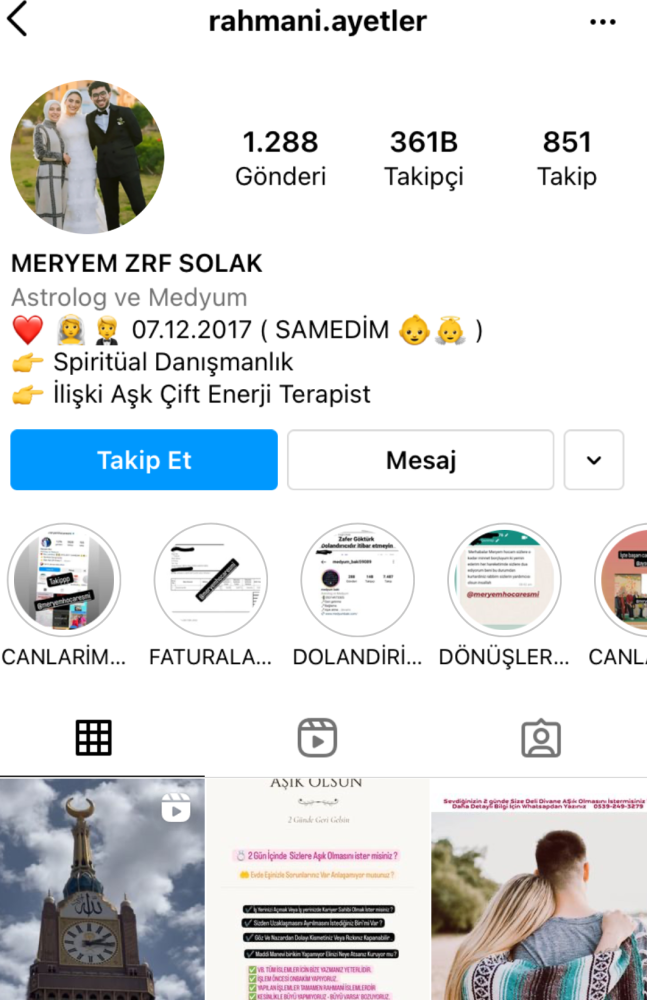Open the 851 Takip following list

pos(567,158)
